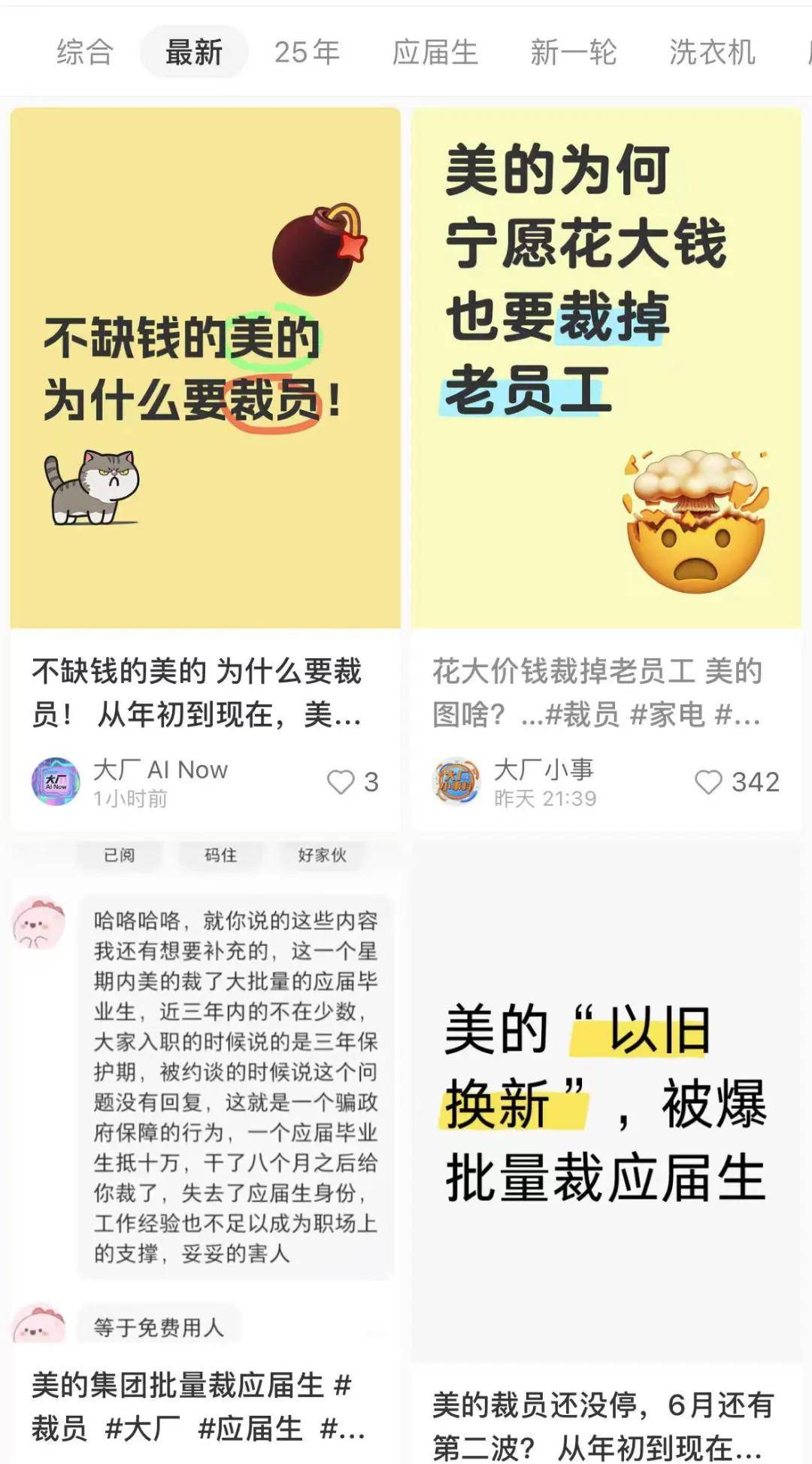
Task: Open the 25年 filter option
Action: point(304,51)
